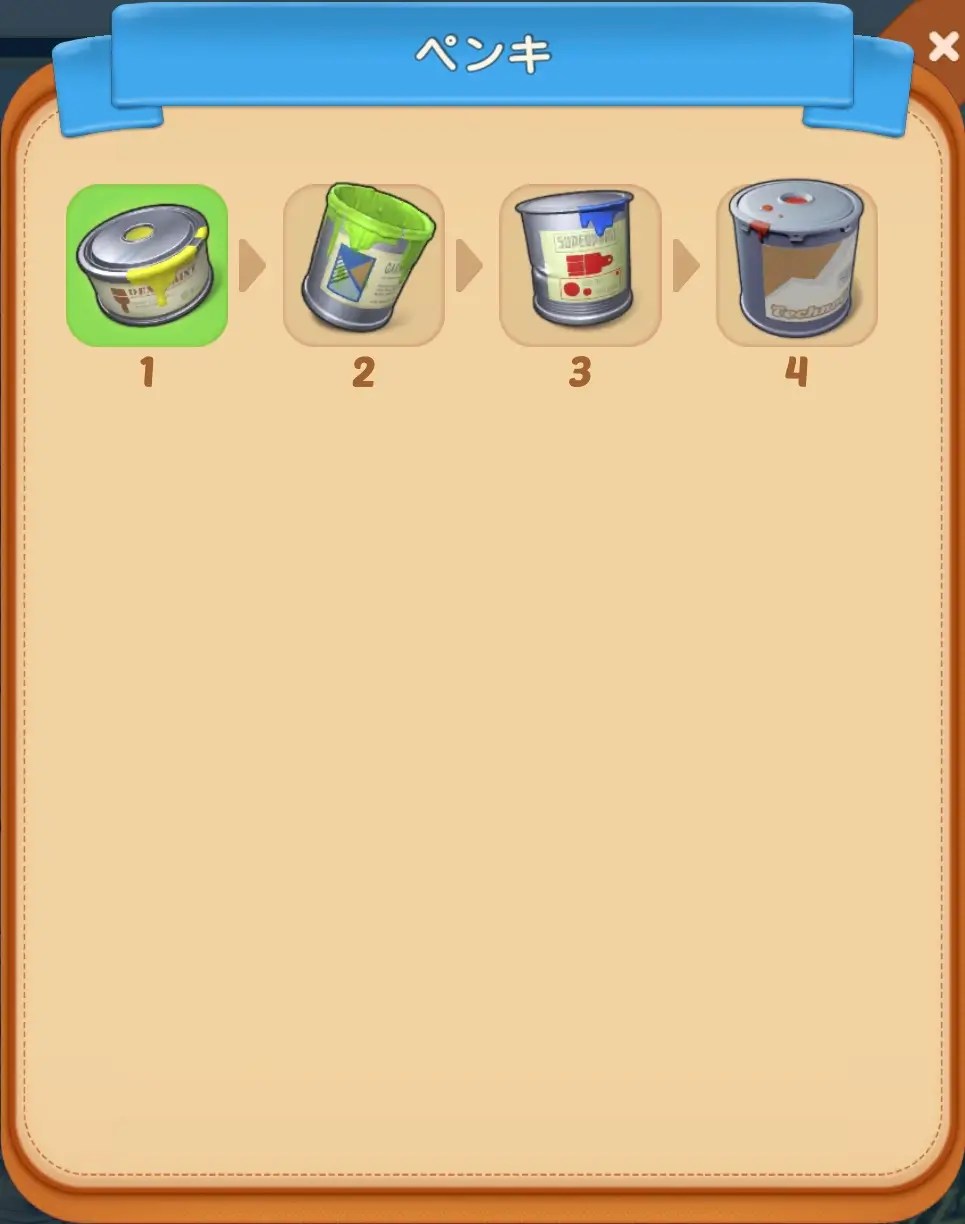Select the level 2 green paint bucket
The height and width of the screenshot is (1224, 965).
coord(364,265)
